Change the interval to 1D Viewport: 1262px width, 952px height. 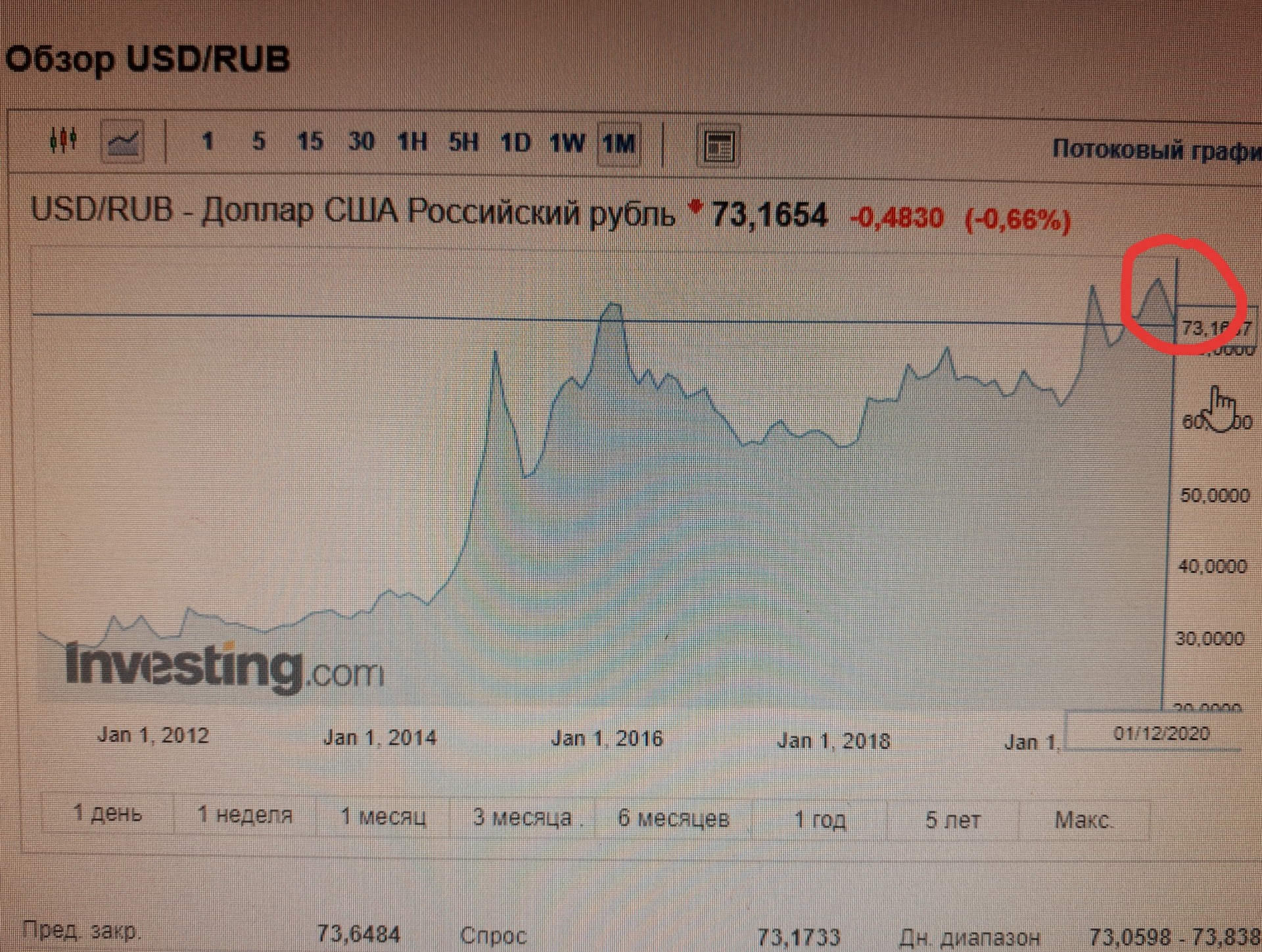(515, 143)
